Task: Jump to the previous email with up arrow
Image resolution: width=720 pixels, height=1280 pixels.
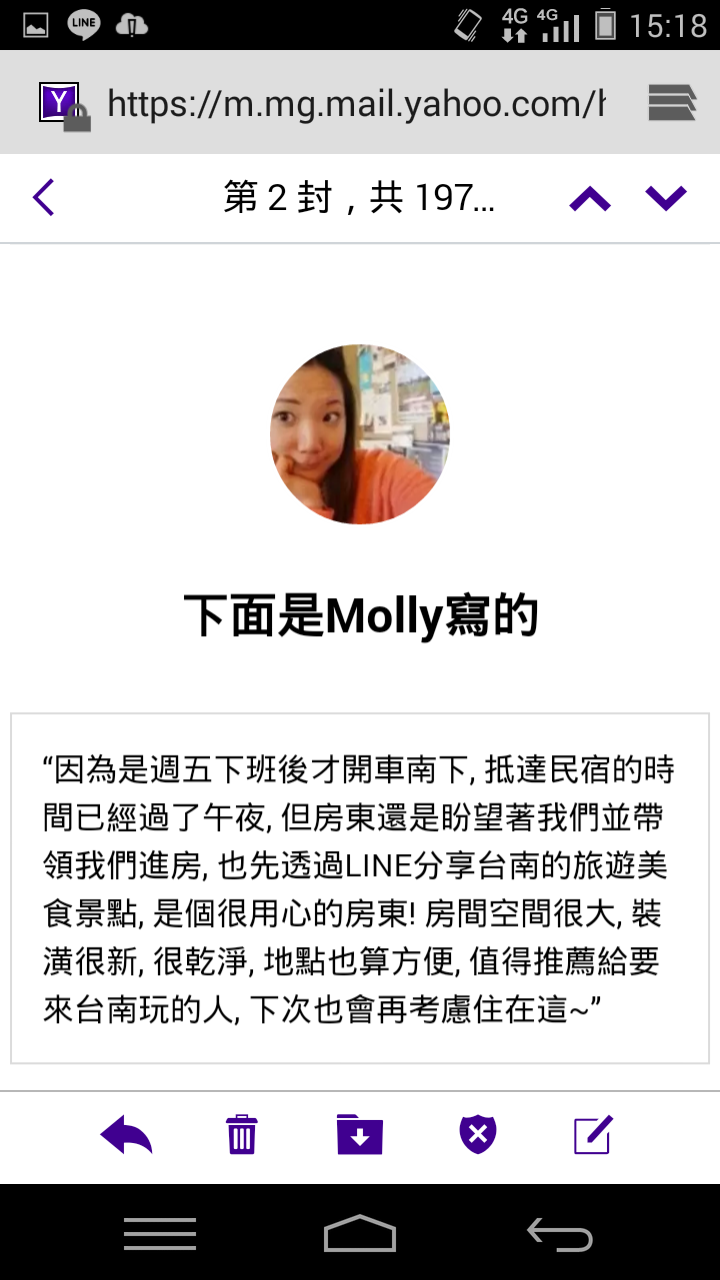Action: [590, 199]
